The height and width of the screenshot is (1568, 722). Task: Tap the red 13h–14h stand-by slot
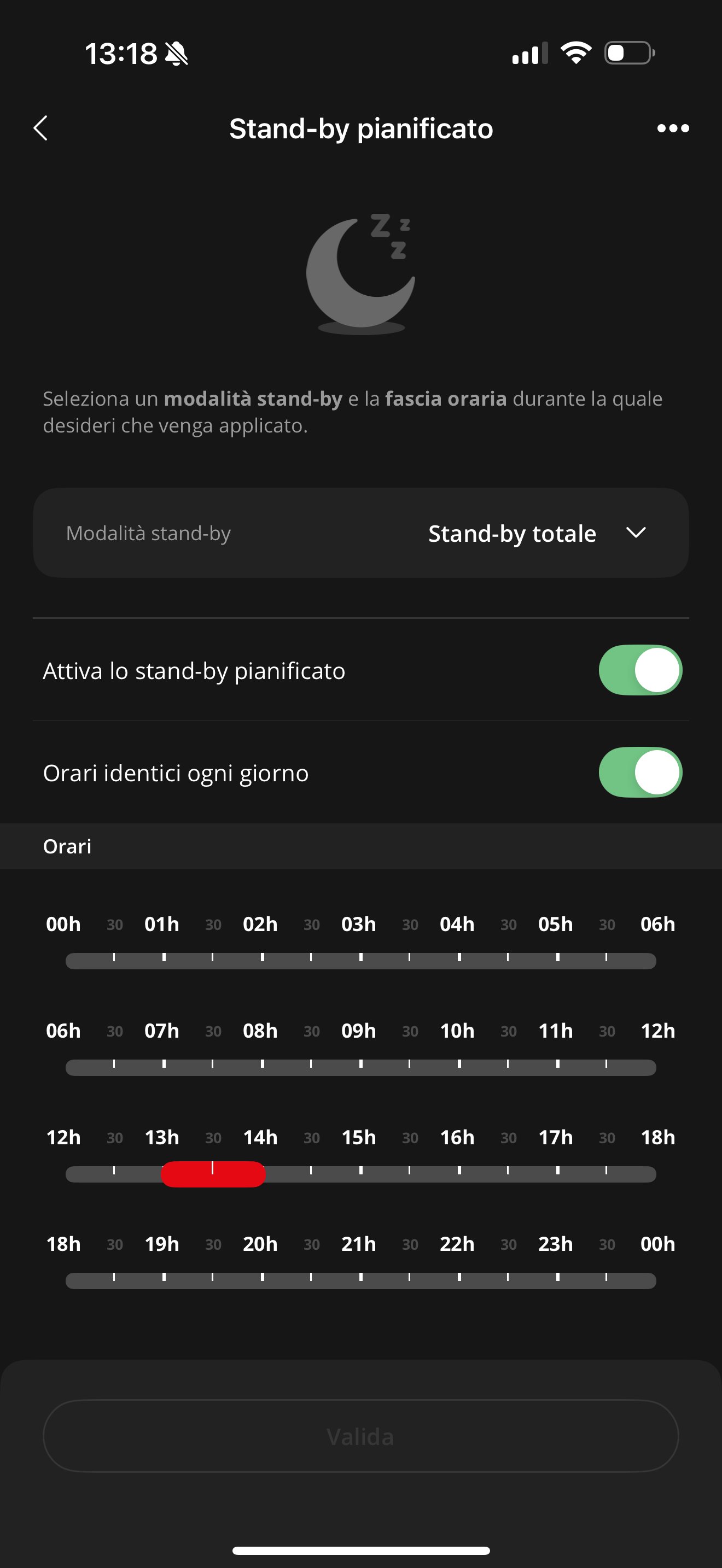(213, 1174)
